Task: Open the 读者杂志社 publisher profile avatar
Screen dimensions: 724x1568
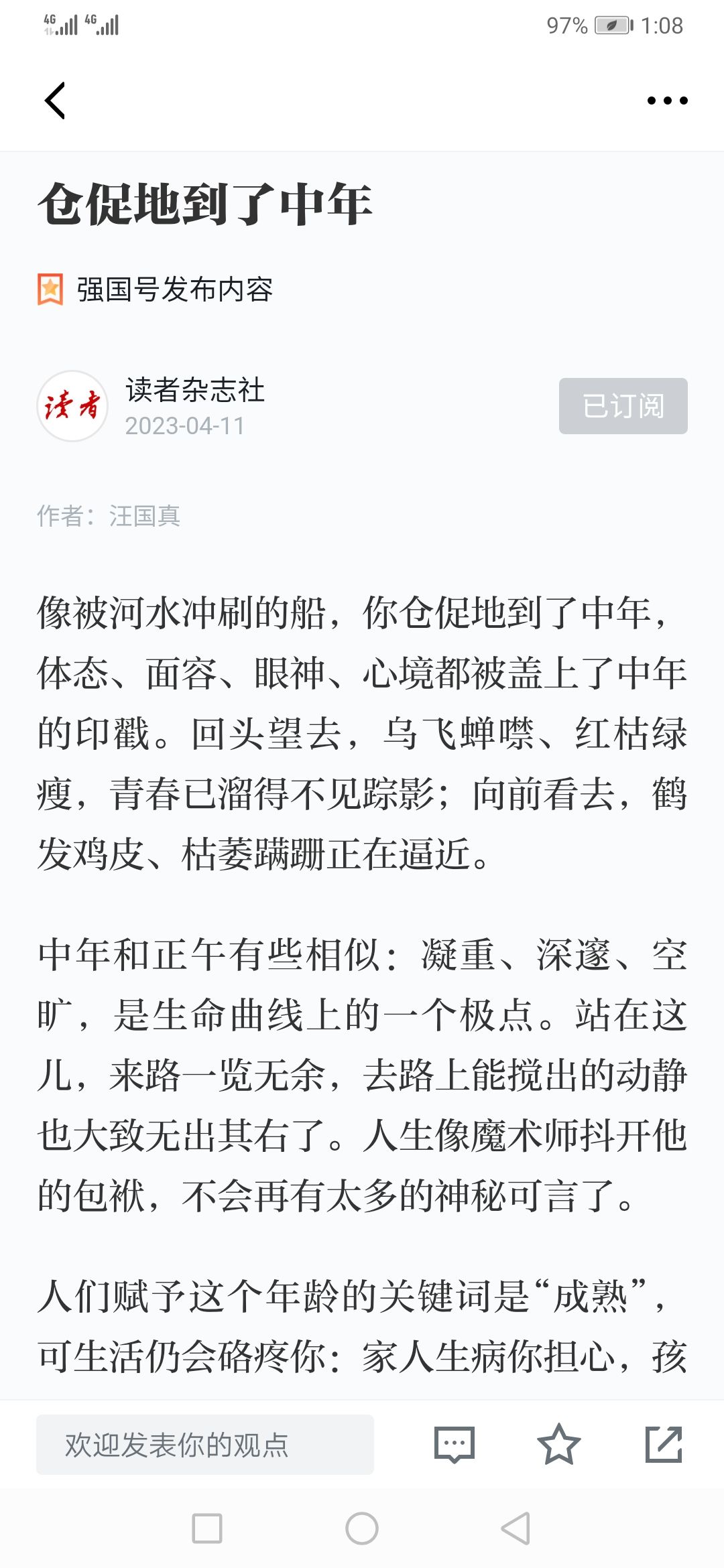Action: 72,406
